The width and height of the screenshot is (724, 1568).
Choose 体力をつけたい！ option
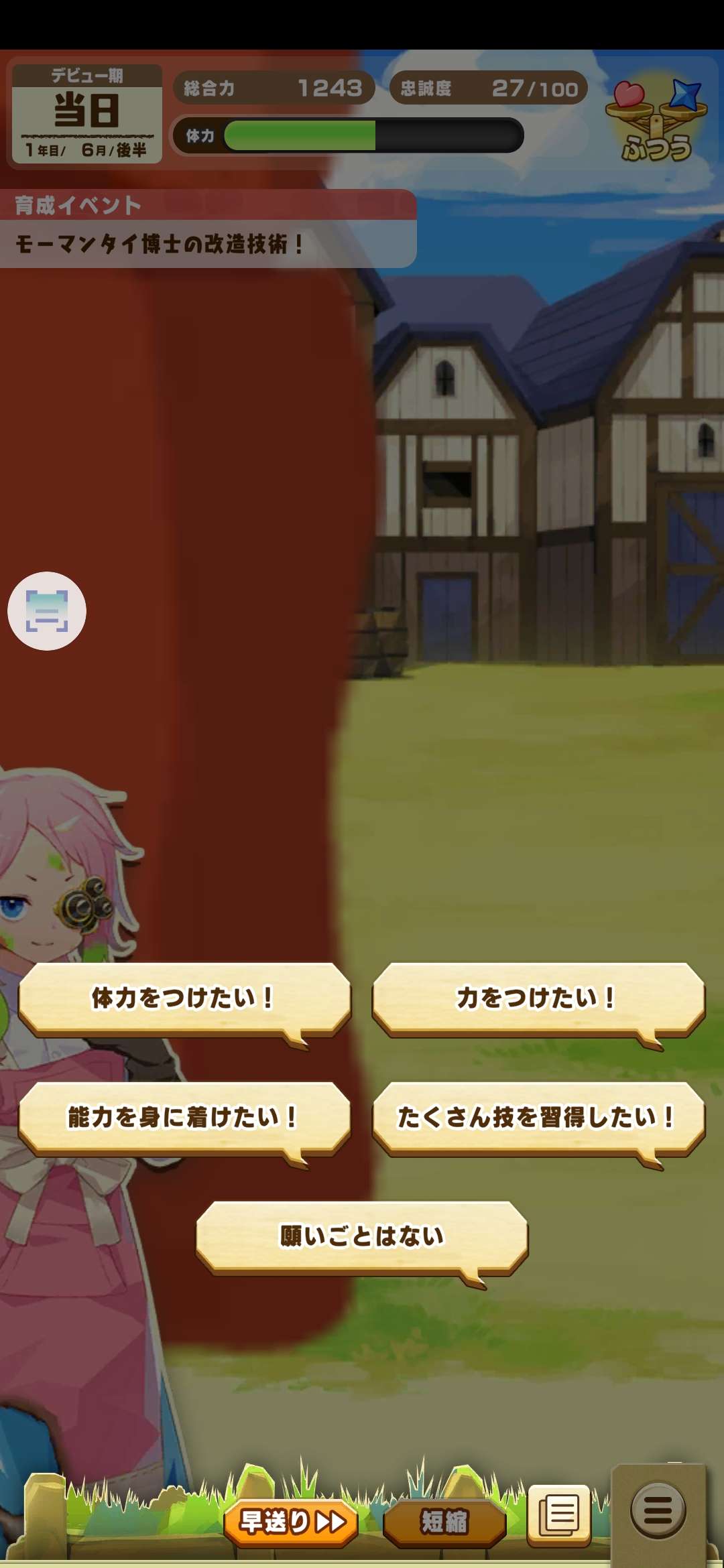pos(184,998)
